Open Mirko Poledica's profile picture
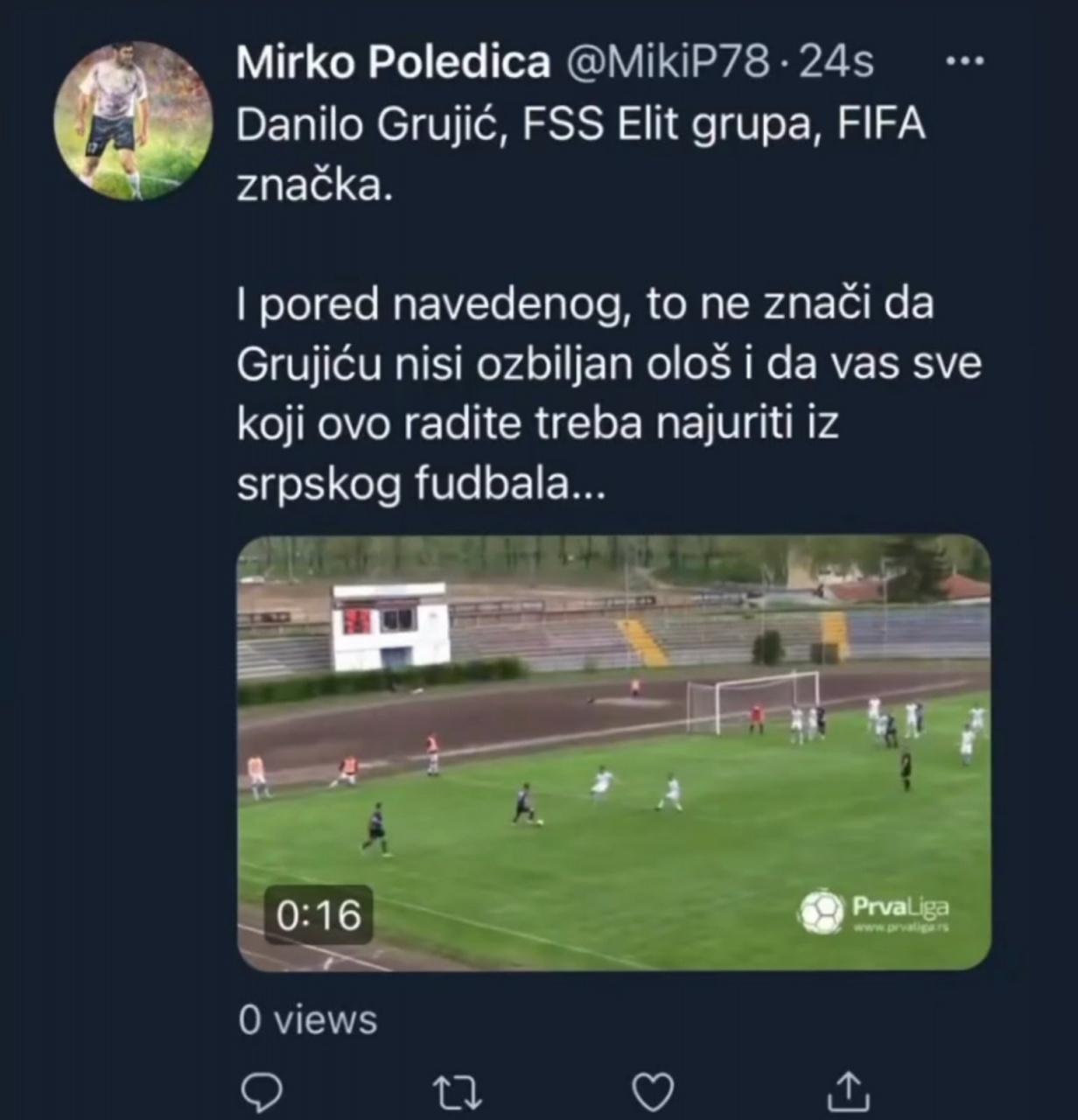The image size is (1078, 1120). (x=132, y=121)
